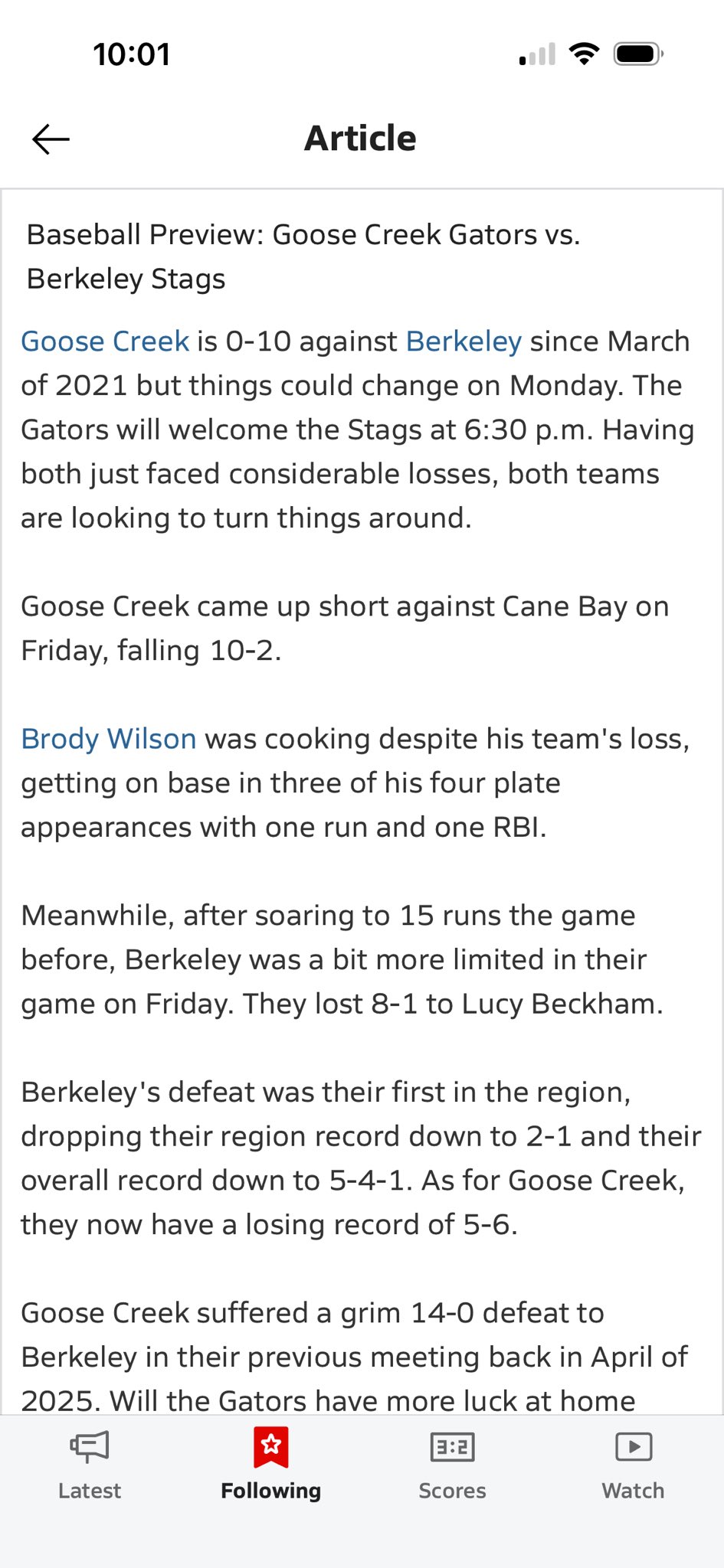Go back from the article
This screenshot has height=1568, width=724.
(x=51, y=139)
